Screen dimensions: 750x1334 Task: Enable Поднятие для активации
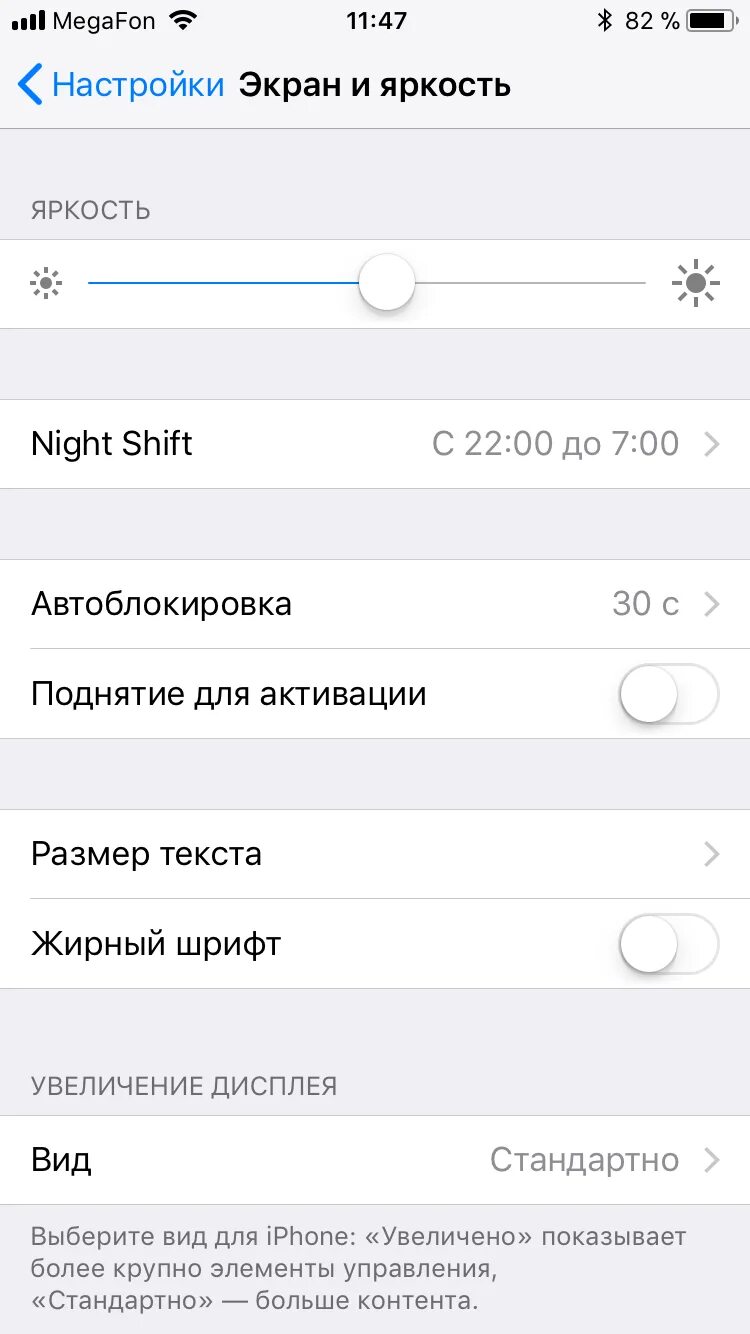669,694
